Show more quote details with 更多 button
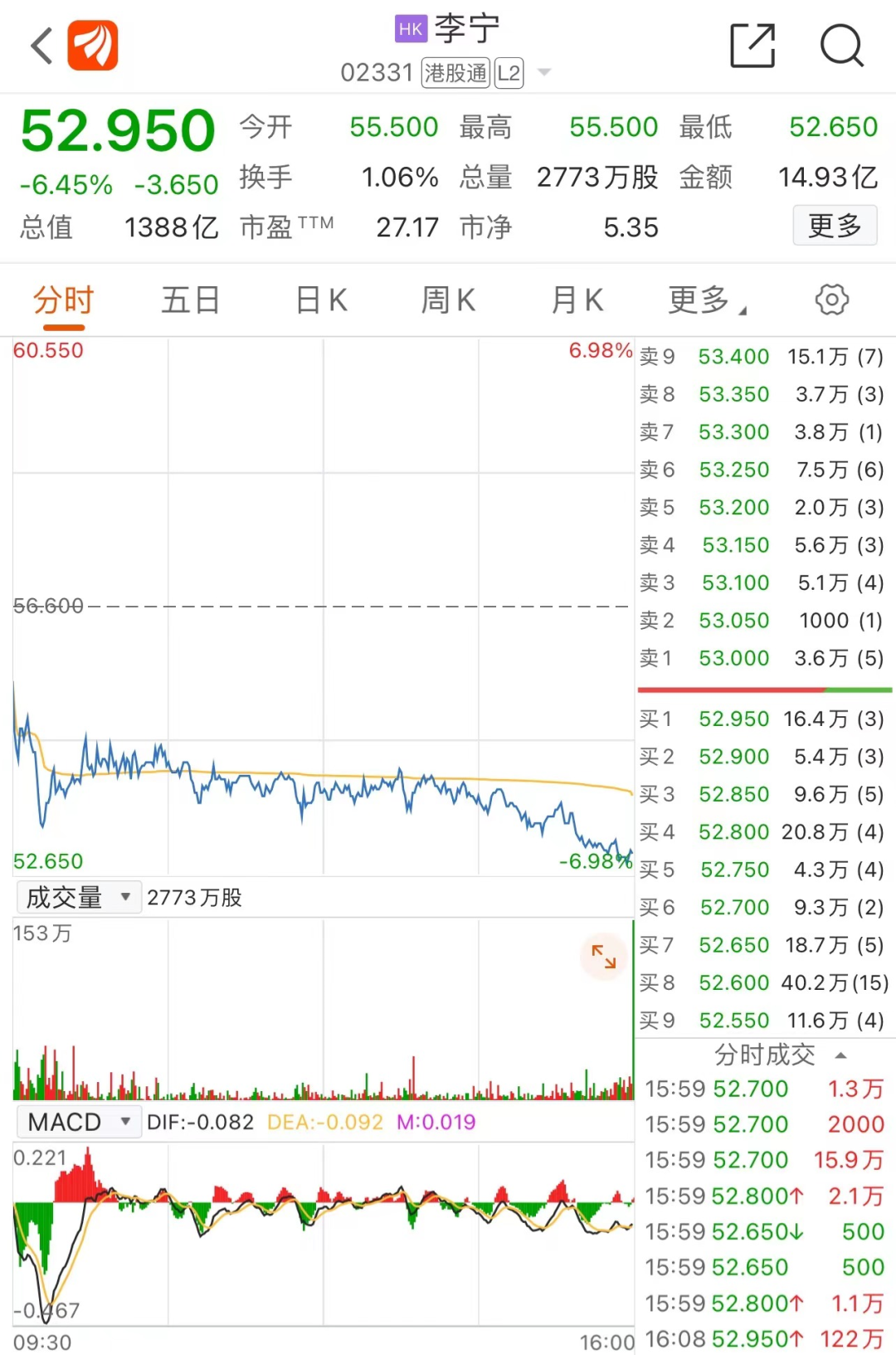 pos(835,226)
